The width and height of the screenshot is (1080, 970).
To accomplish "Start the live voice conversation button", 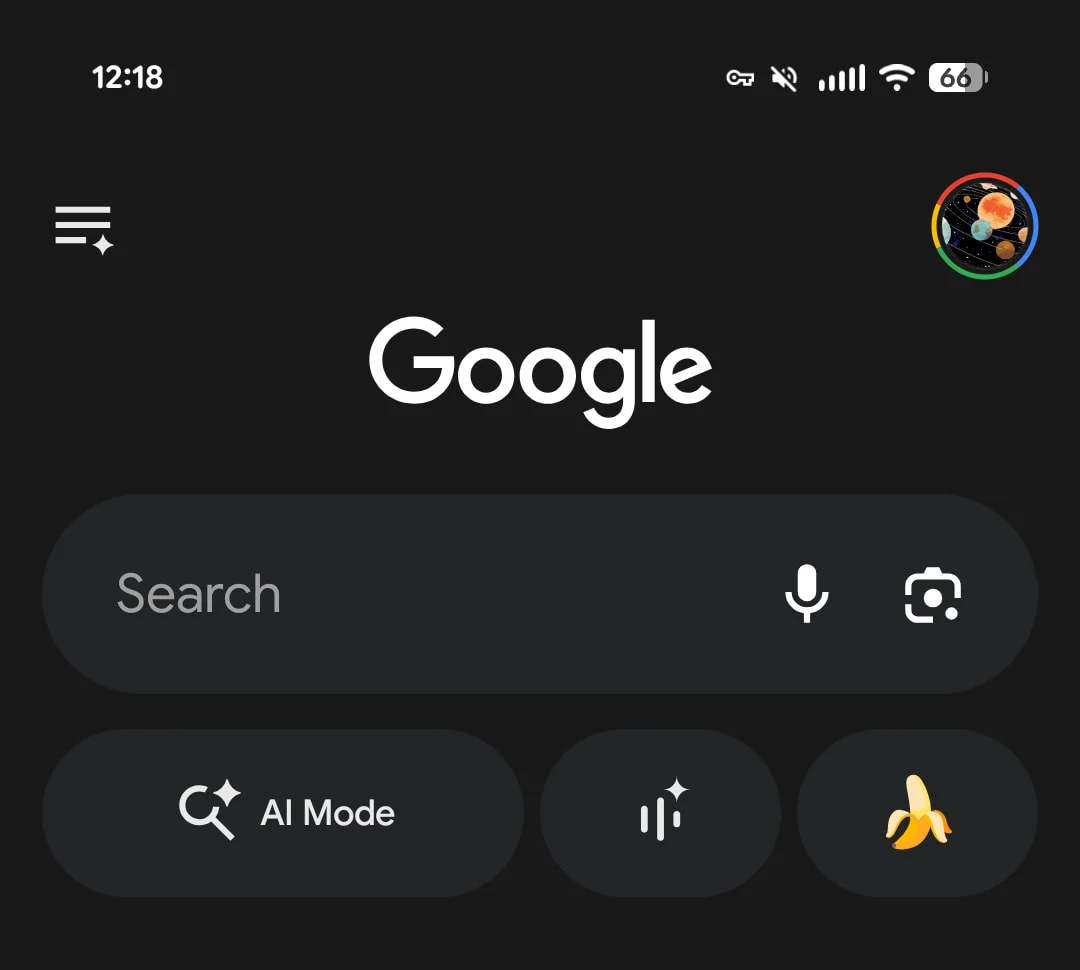I will click(x=661, y=813).
